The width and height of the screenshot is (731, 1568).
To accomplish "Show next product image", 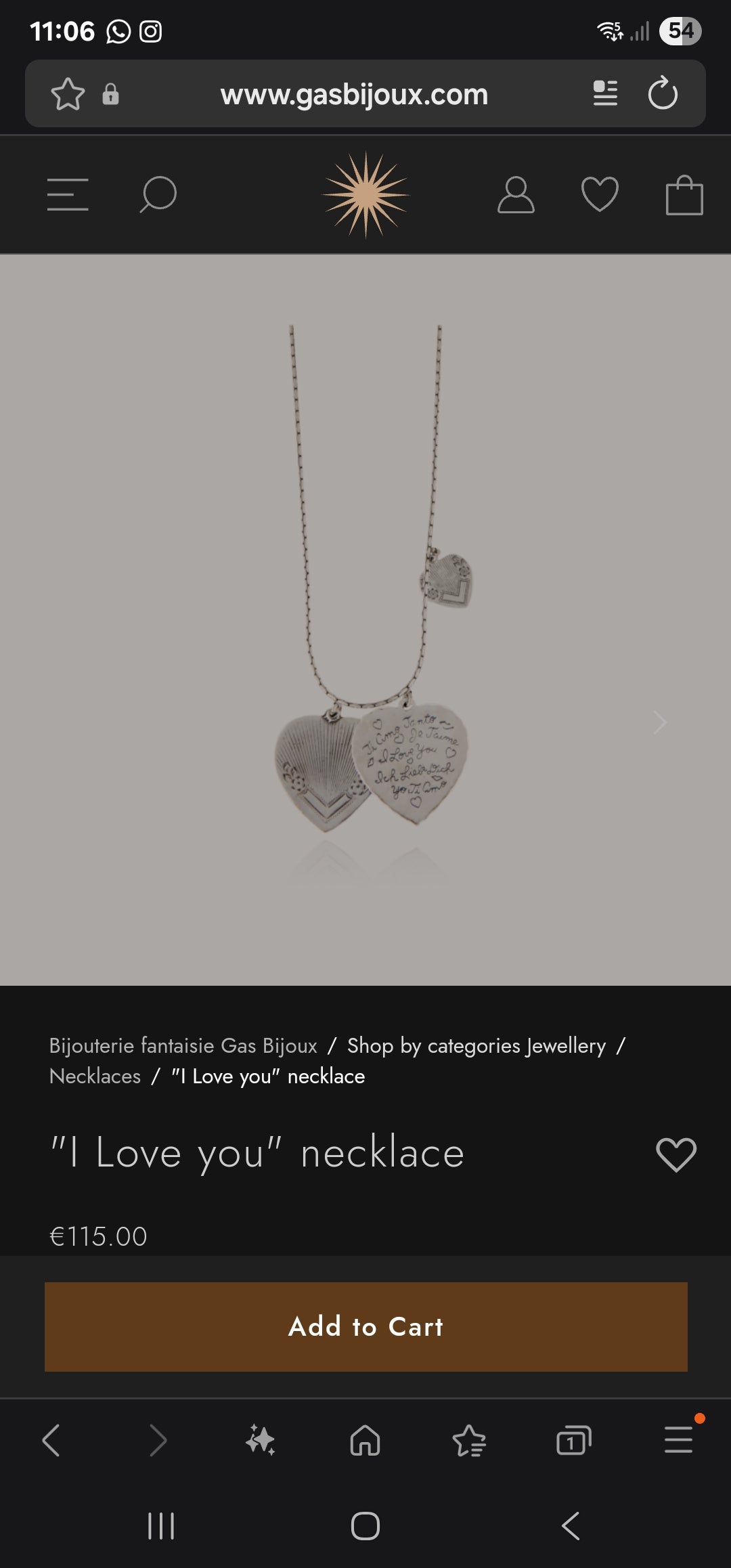I will coord(660,722).
